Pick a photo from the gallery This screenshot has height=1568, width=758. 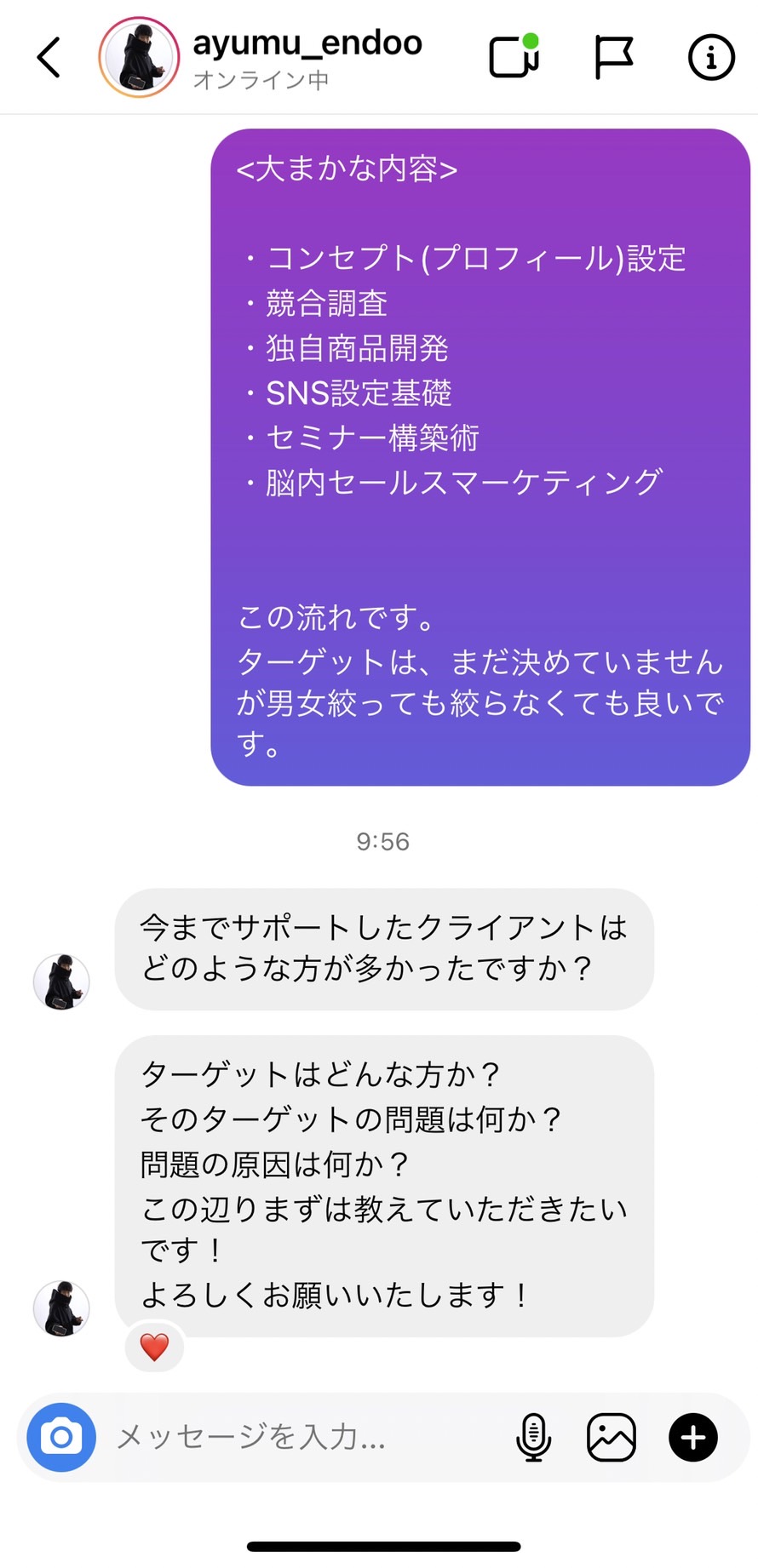tap(612, 1438)
